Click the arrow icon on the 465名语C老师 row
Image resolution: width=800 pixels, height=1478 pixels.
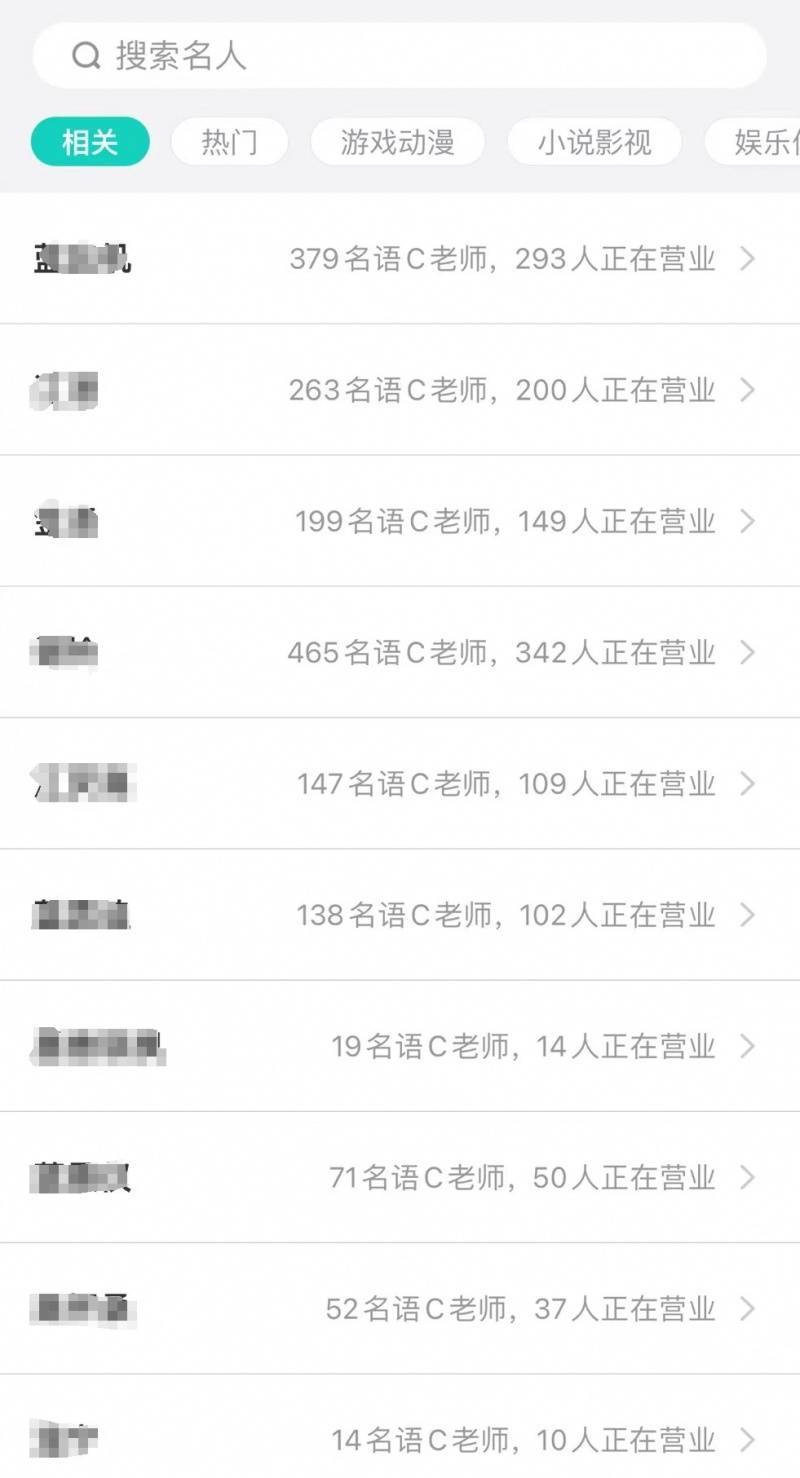coord(747,652)
